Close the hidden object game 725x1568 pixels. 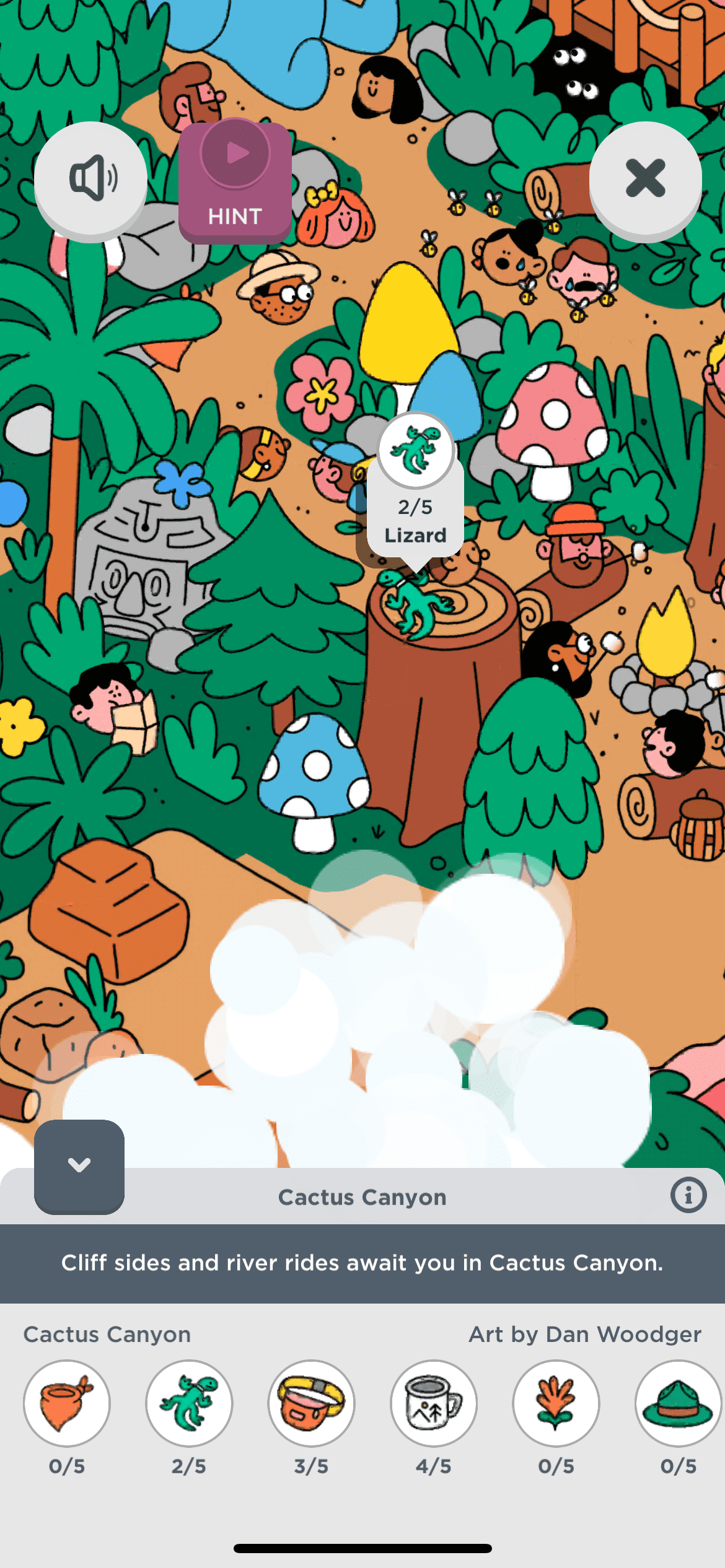point(645,179)
